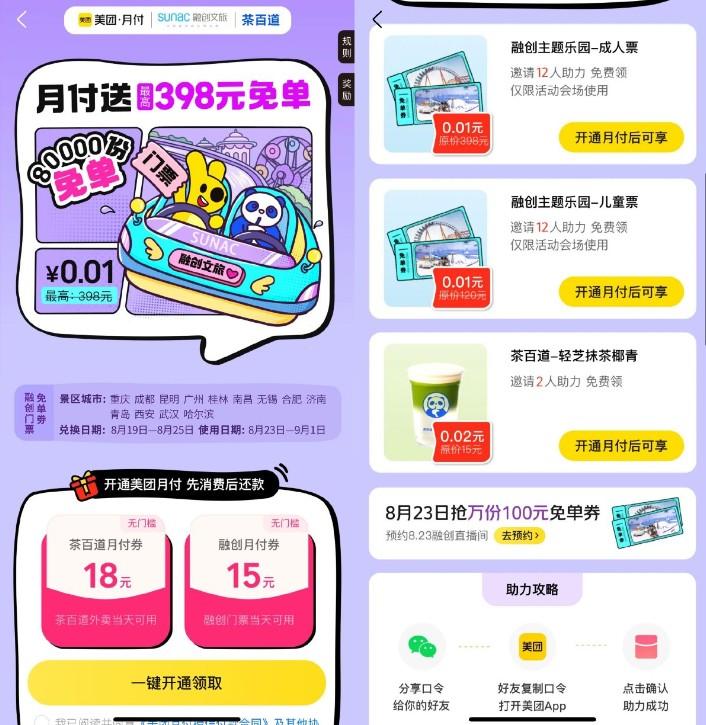
Task: Tap 一键开通领取 button
Action: click(x=177, y=683)
